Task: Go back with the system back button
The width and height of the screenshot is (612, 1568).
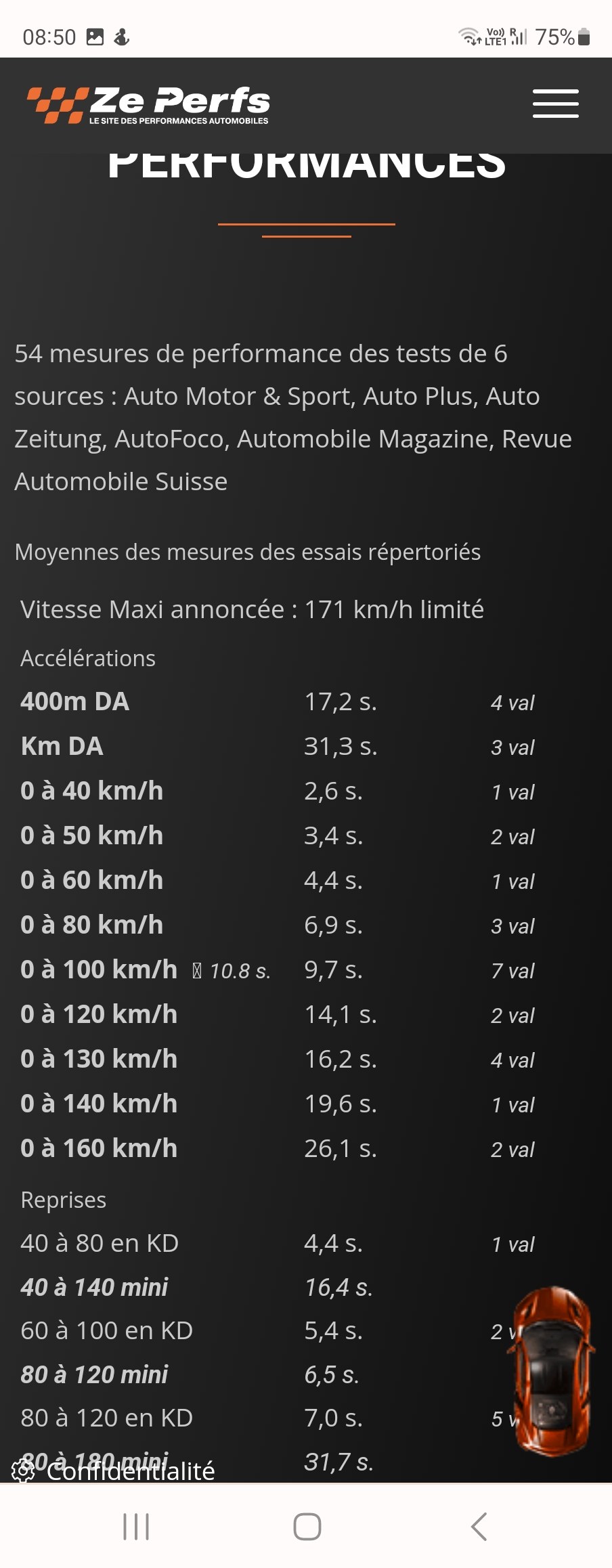Action: [479, 1526]
